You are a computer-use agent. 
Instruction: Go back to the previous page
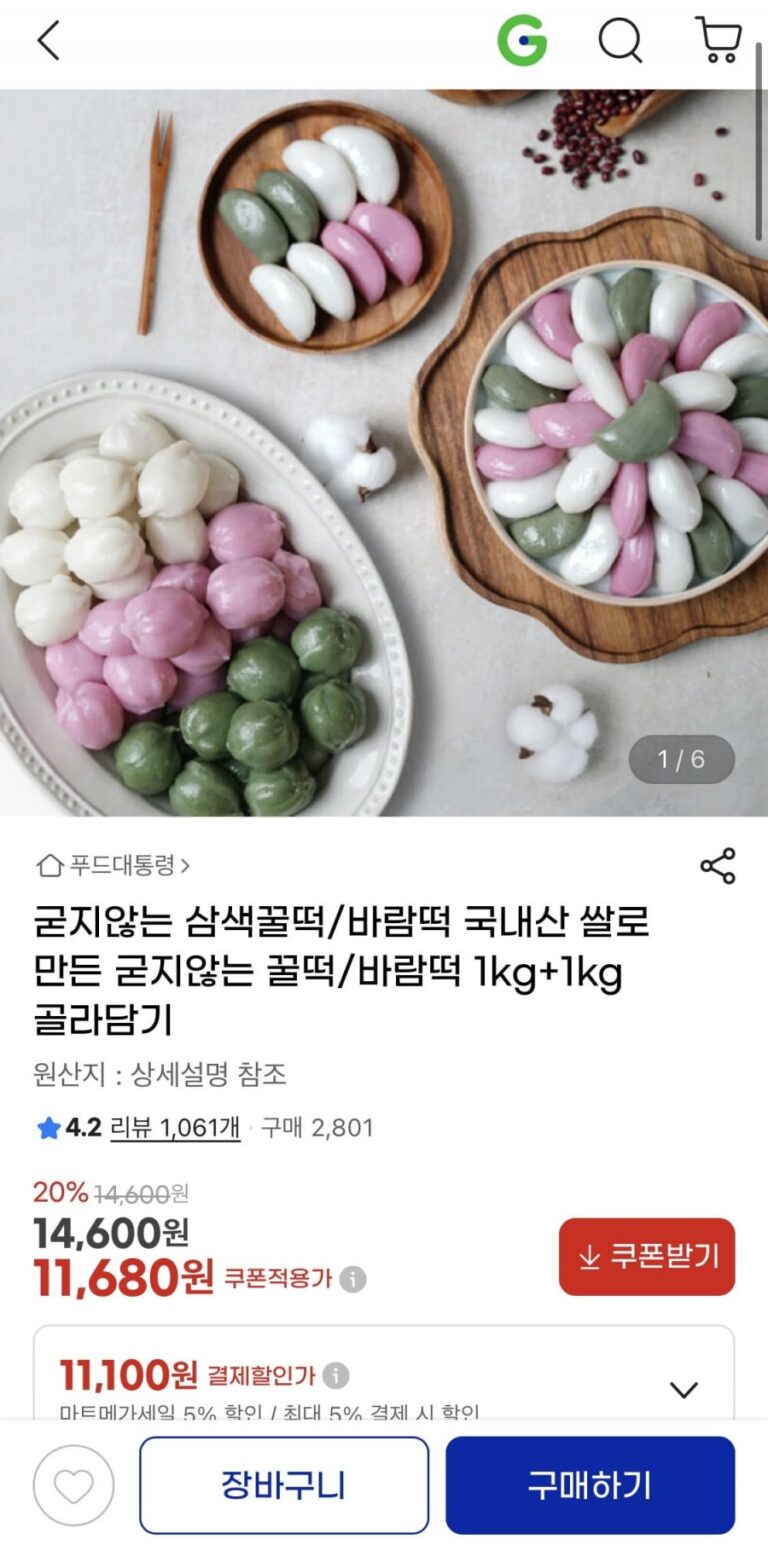click(48, 41)
